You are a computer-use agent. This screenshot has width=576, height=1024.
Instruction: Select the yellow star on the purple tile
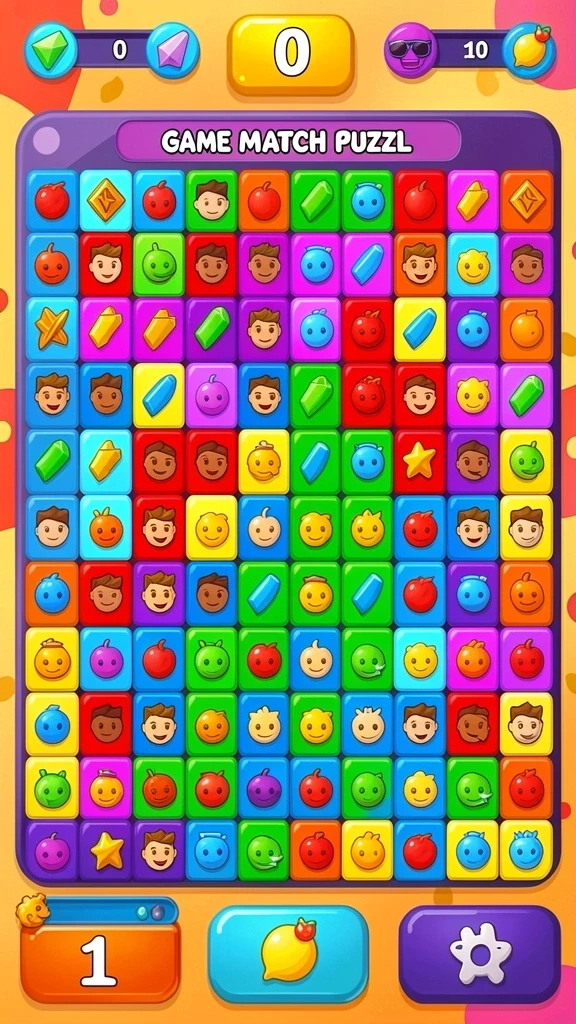pyautogui.click(x=106, y=851)
